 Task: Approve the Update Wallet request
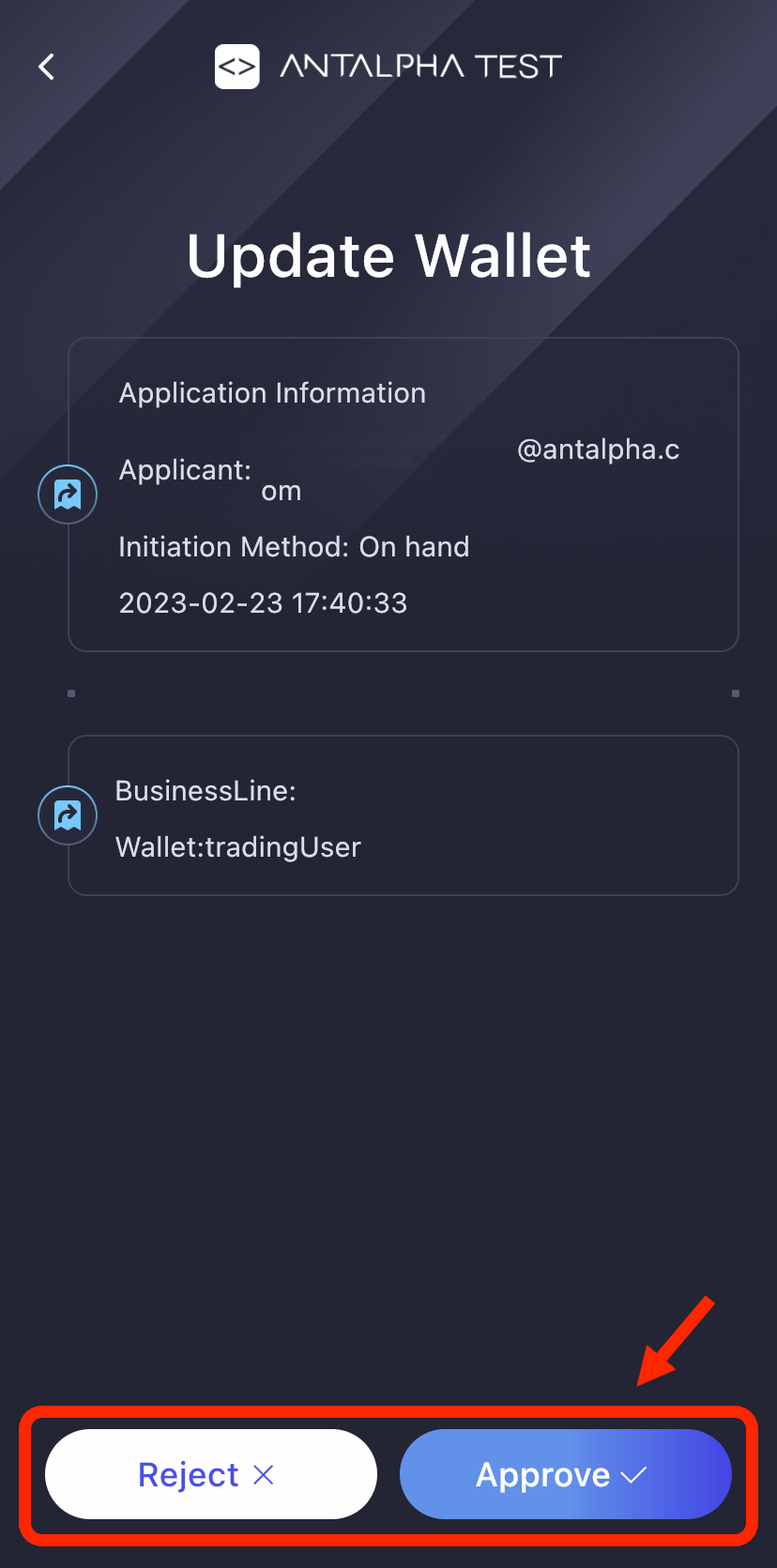pyautogui.click(x=565, y=1473)
